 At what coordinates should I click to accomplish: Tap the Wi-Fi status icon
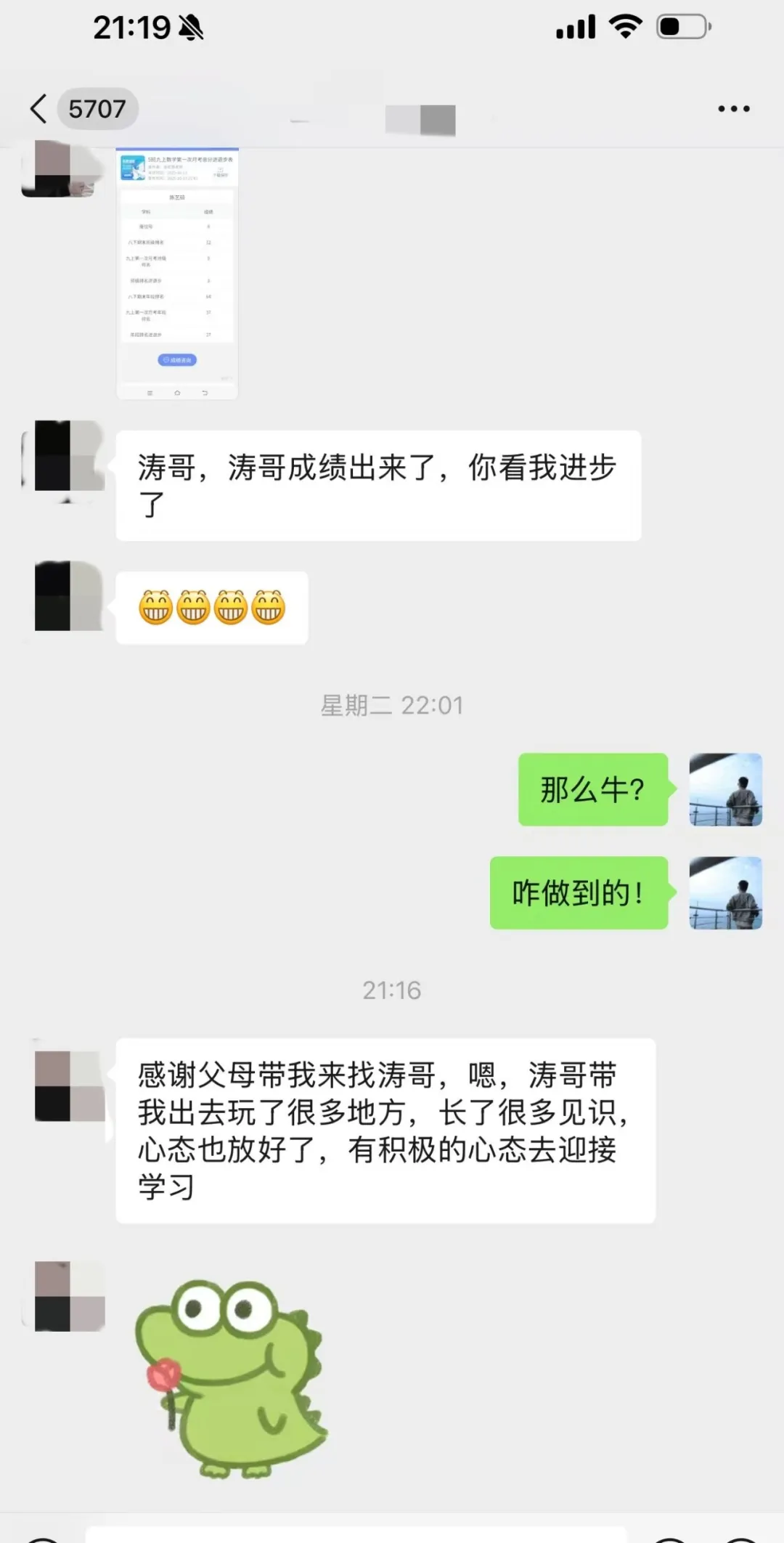tap(626, 26)
